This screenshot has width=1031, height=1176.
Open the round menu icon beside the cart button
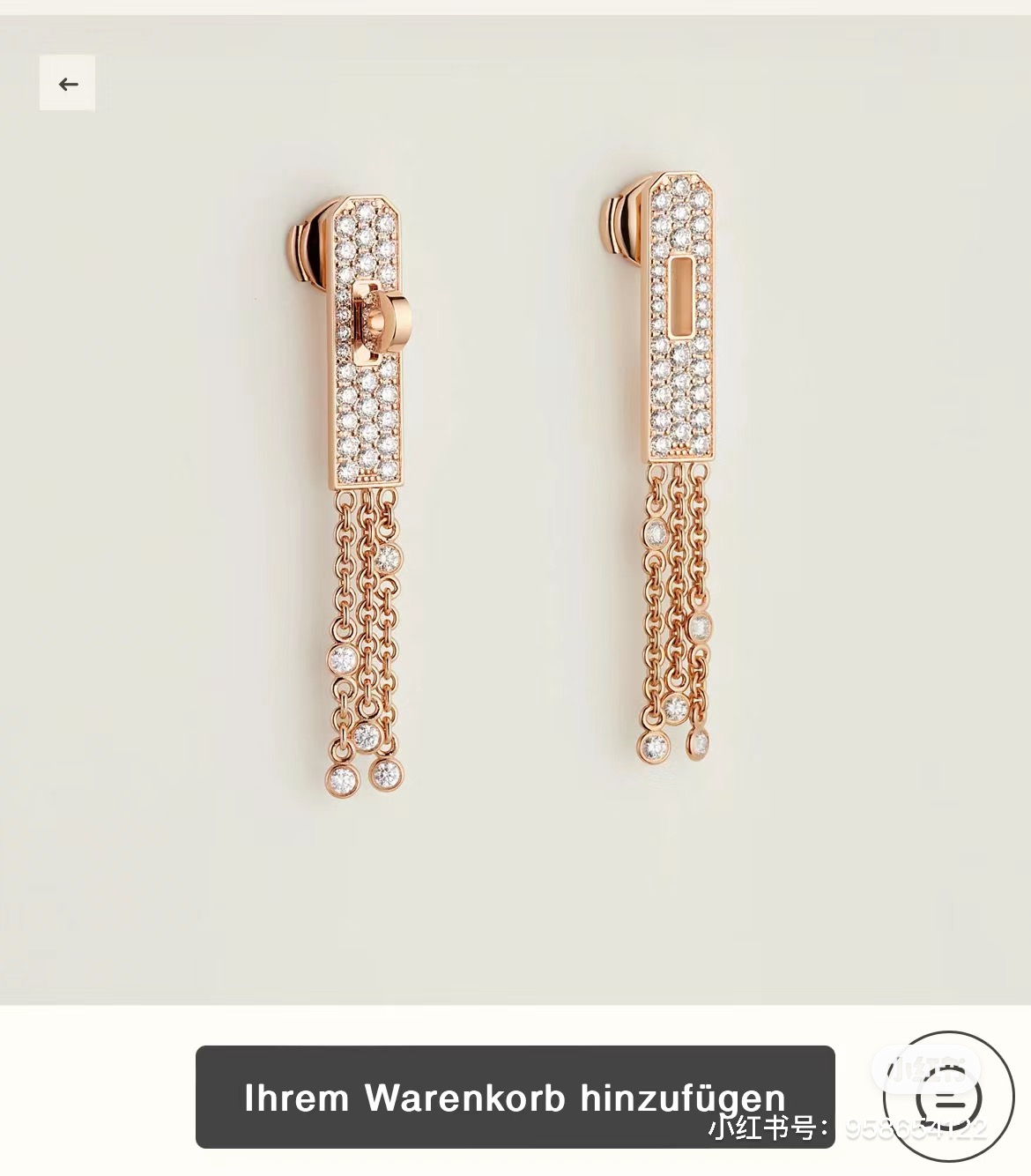tap(948, 1097)
